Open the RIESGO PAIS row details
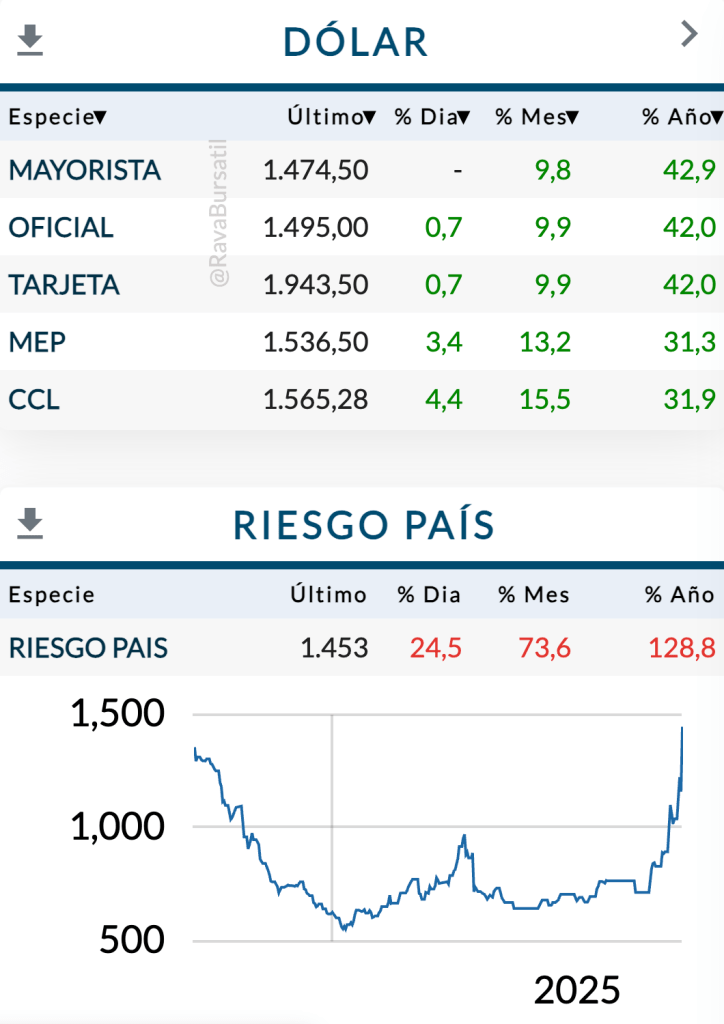Viewport: 724px width, 1024px height. pos(88,648)
